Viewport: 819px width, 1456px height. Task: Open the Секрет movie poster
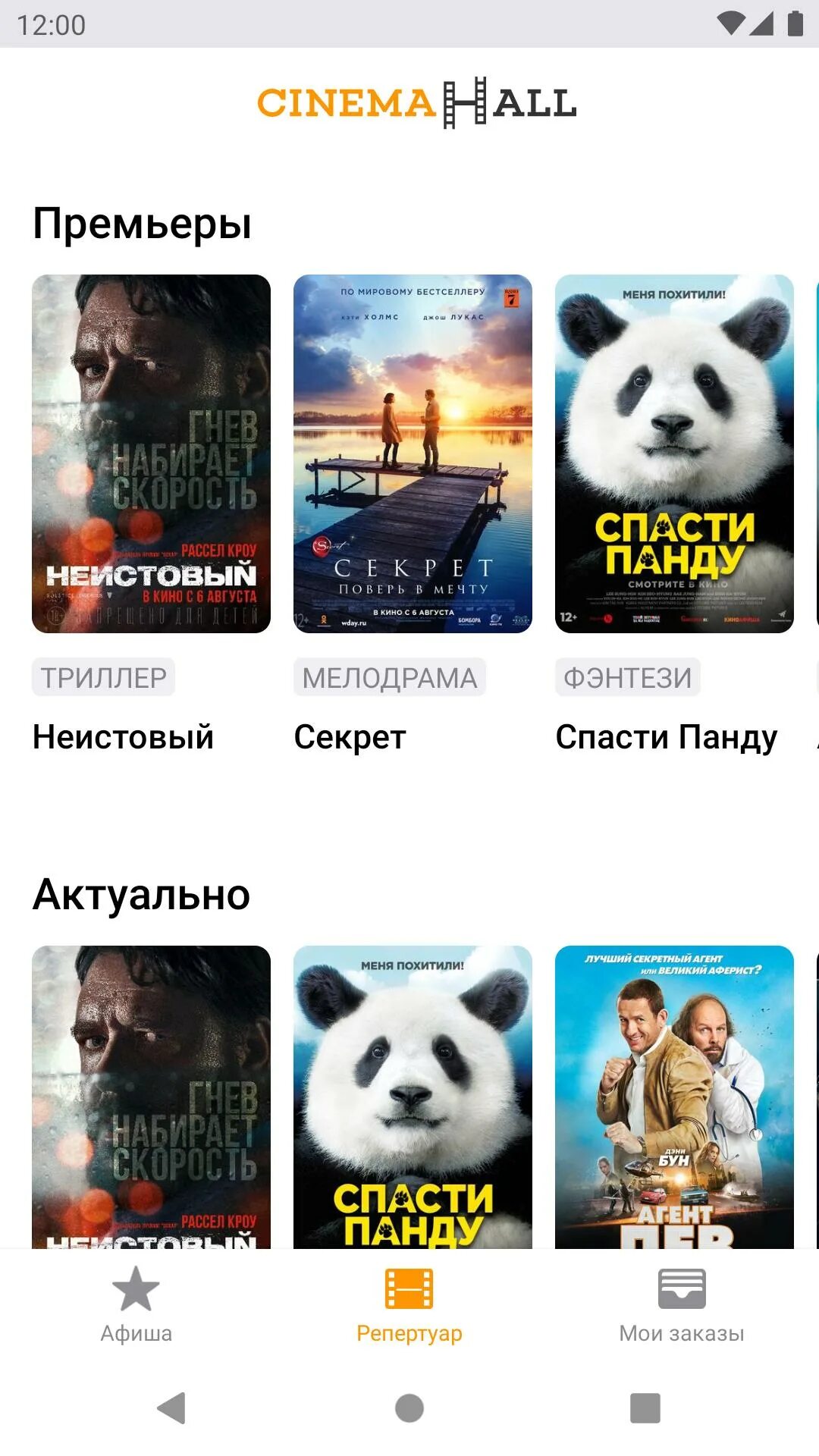(x=413, y=453)
